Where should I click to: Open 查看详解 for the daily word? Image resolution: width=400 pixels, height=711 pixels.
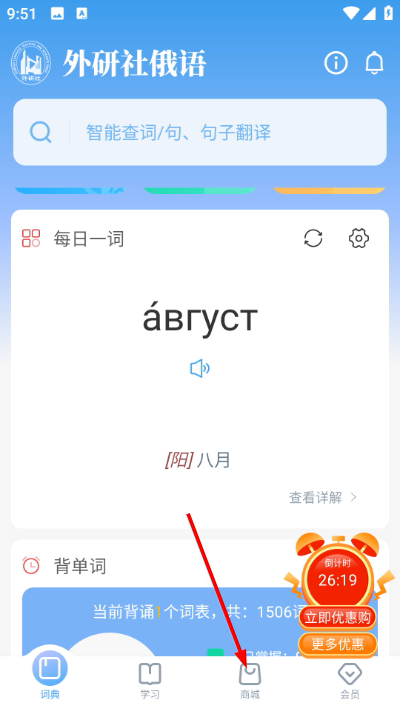point(323,497)
